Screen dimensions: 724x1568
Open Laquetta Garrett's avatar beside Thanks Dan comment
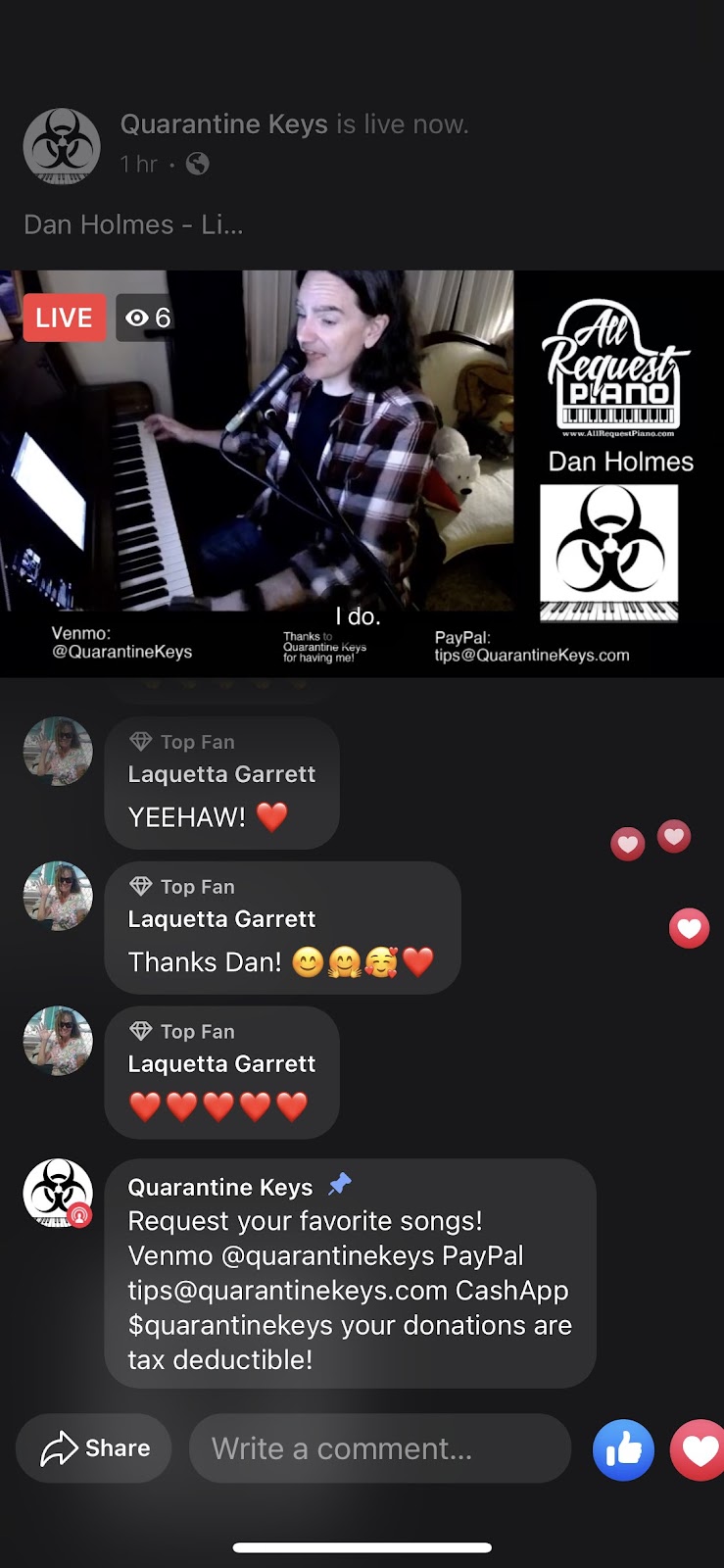point(58,896)
